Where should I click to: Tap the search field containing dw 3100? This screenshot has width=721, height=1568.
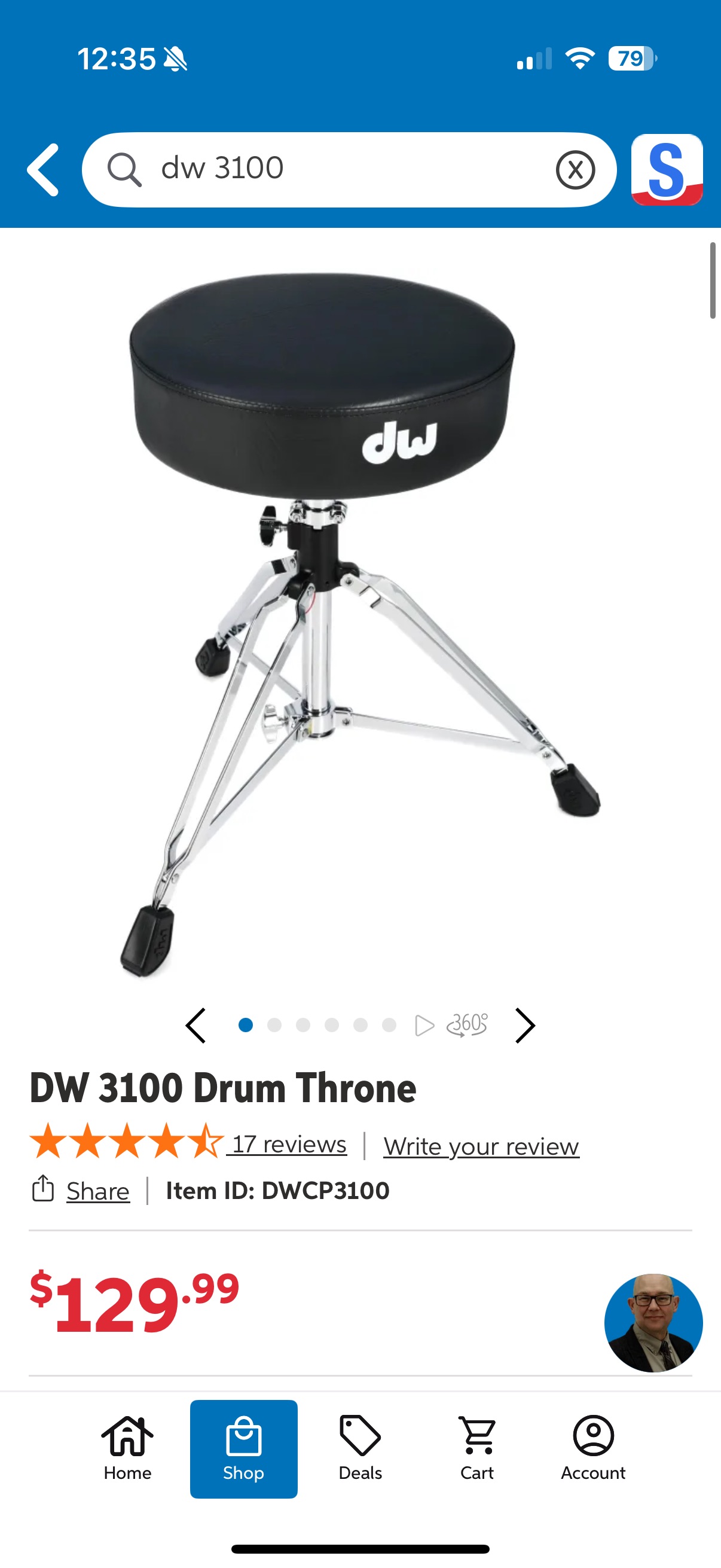point(341,169)
